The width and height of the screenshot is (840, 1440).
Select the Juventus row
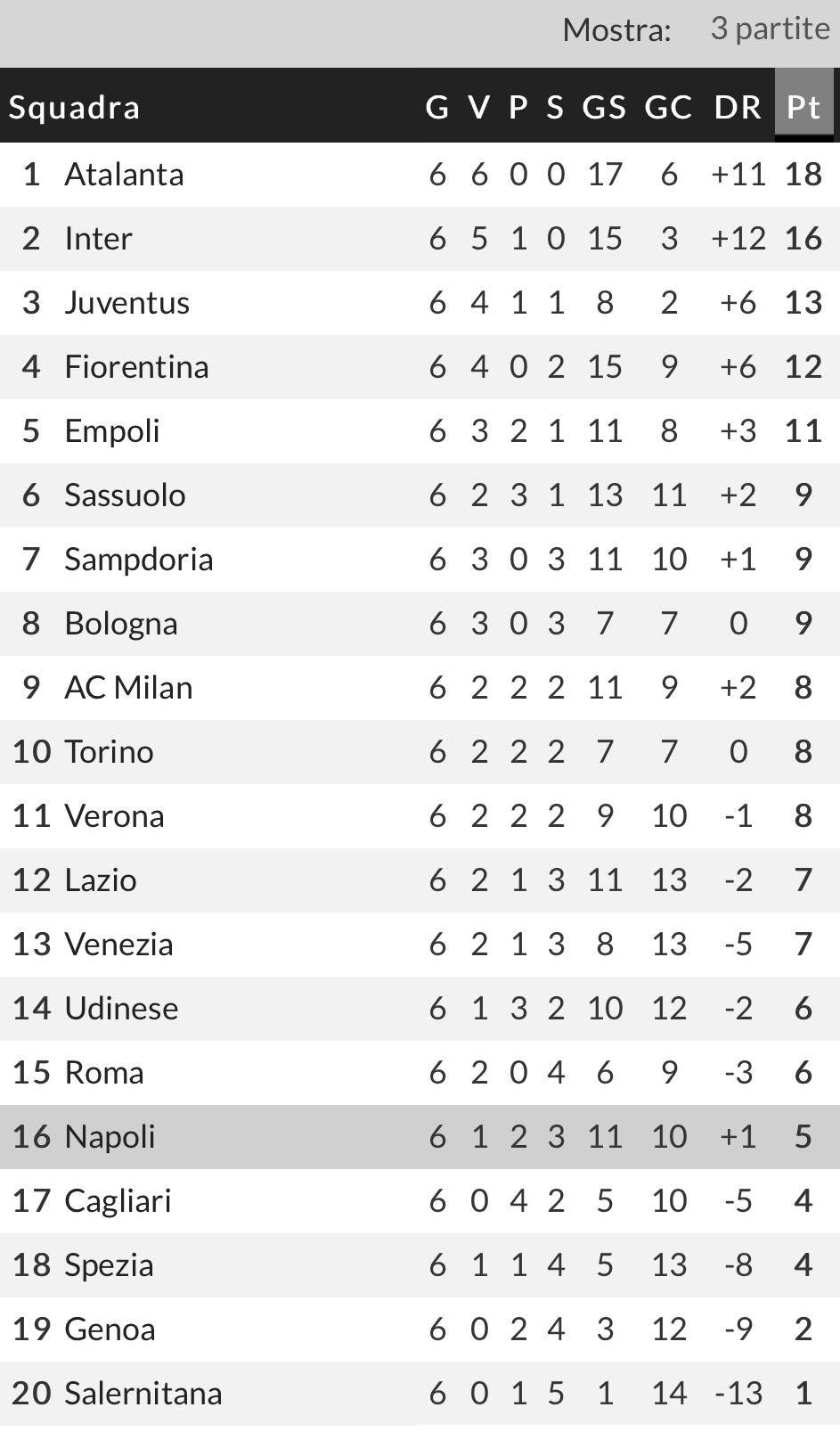click(127, 303)
